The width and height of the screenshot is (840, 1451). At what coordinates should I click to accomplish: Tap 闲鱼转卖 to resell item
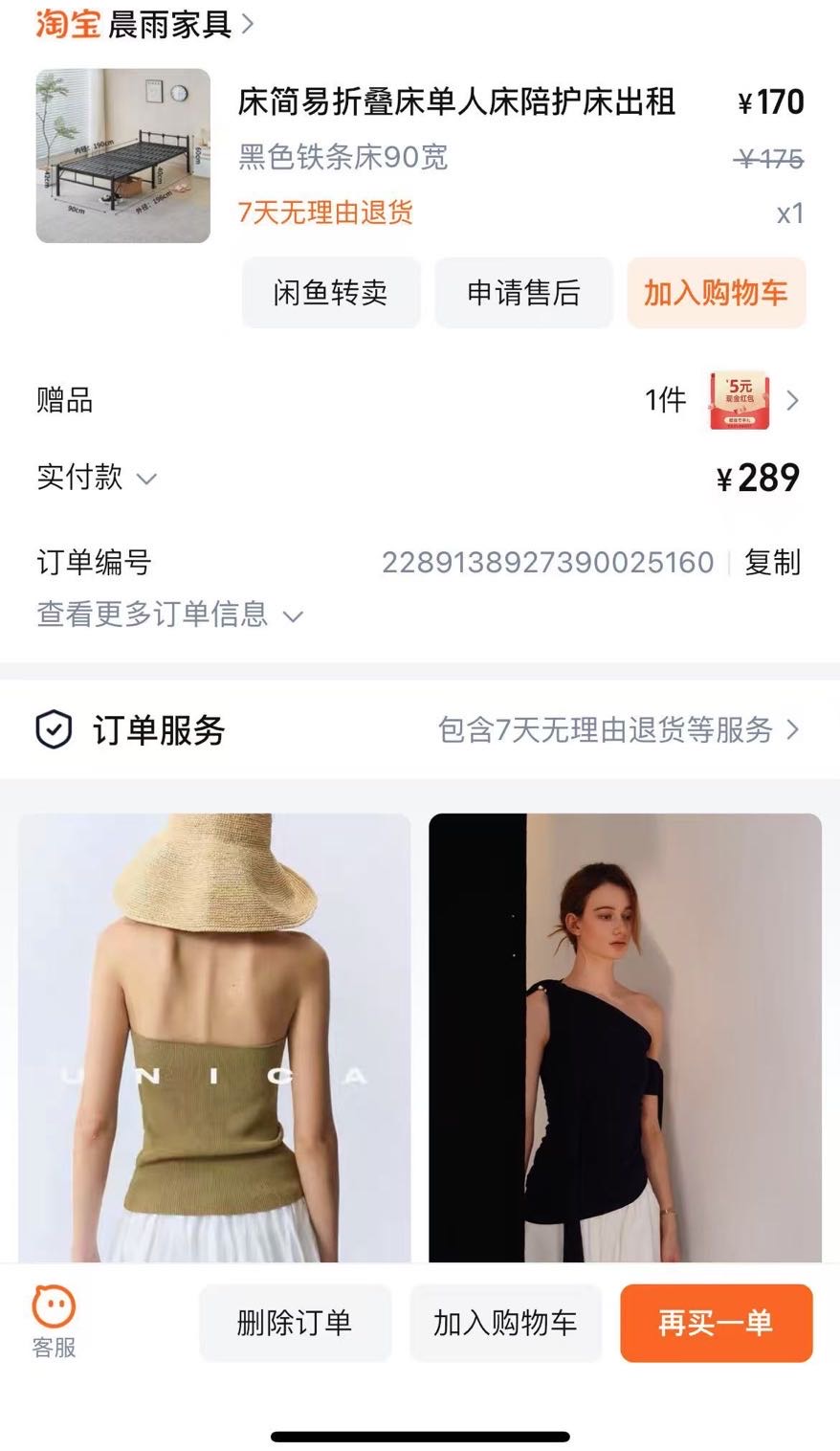[332, 294]
